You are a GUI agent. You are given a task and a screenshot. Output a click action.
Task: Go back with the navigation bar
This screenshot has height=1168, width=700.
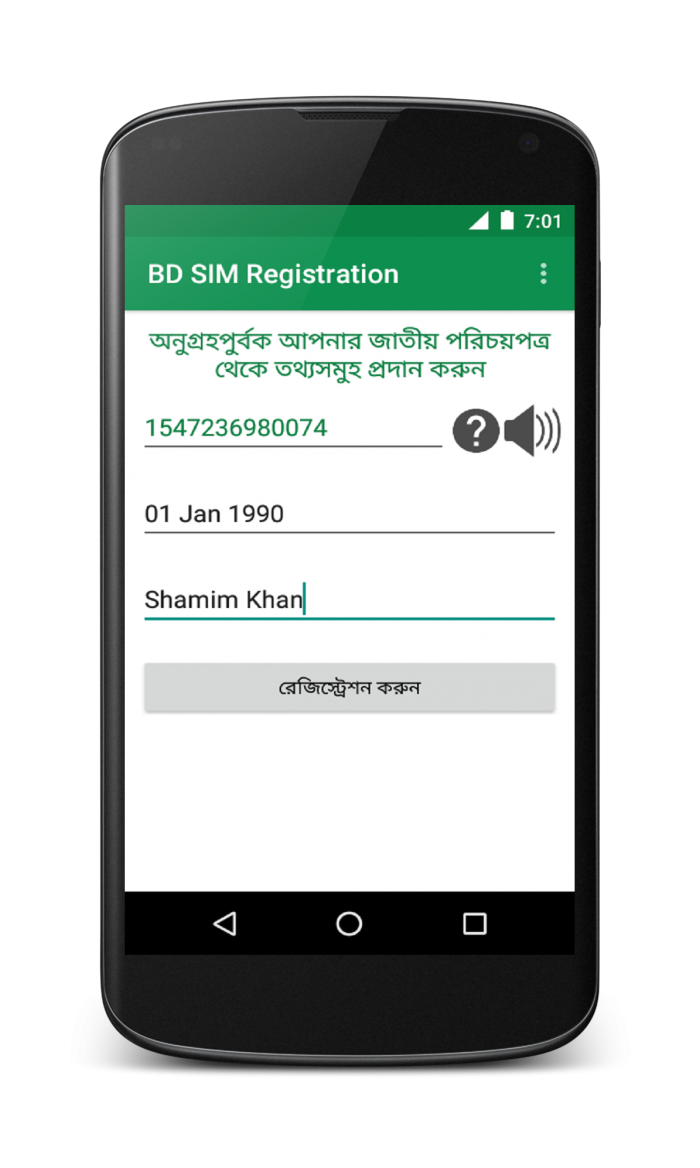click(x=225, y=923)
